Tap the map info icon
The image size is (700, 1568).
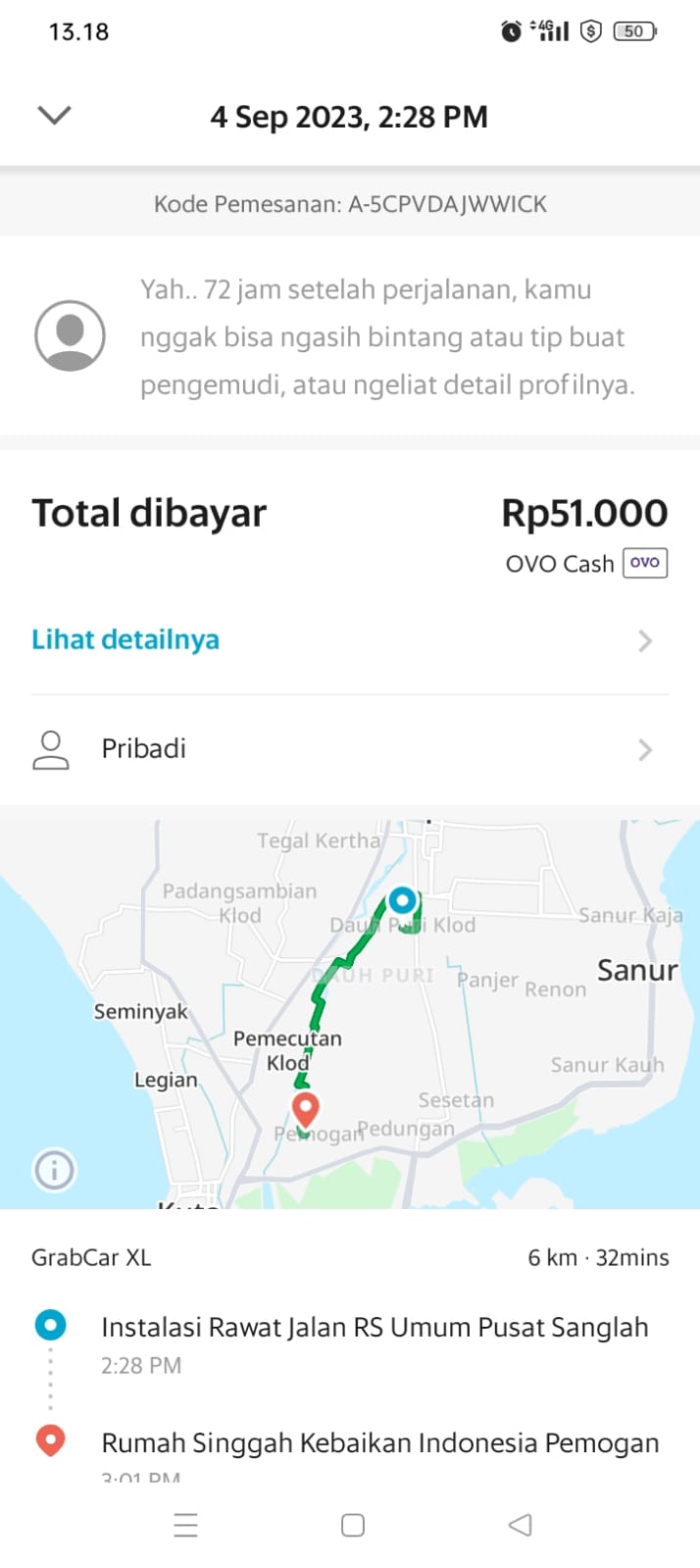(54, 1170)
